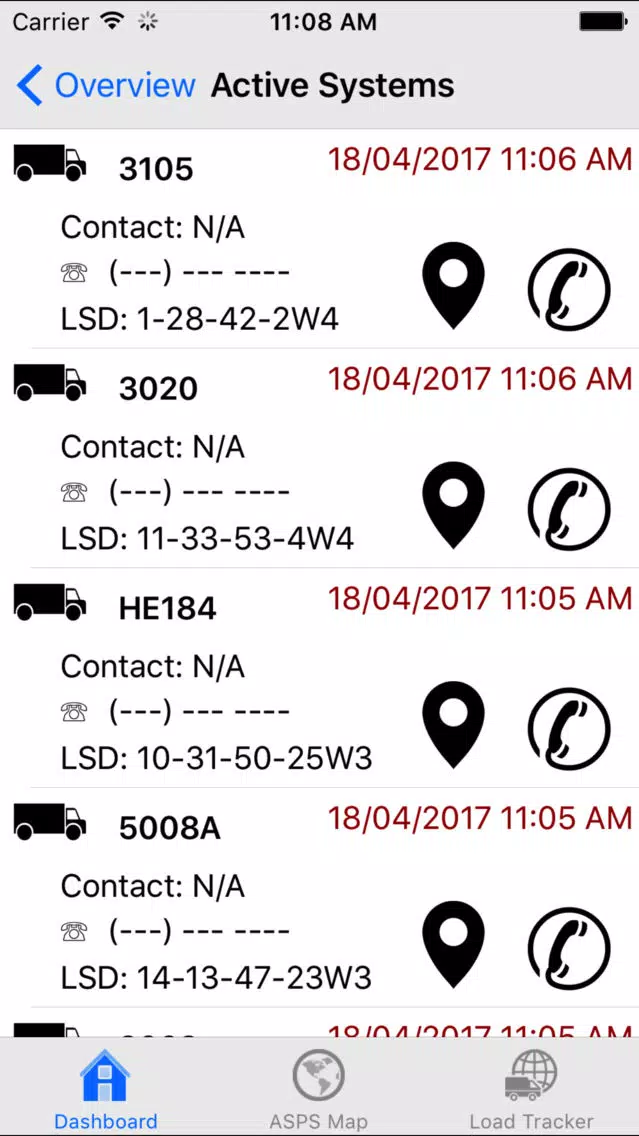This screenshot has width=639, height=1136.
Task: Select the HE184 system row
Action: (x=320, y=677)
